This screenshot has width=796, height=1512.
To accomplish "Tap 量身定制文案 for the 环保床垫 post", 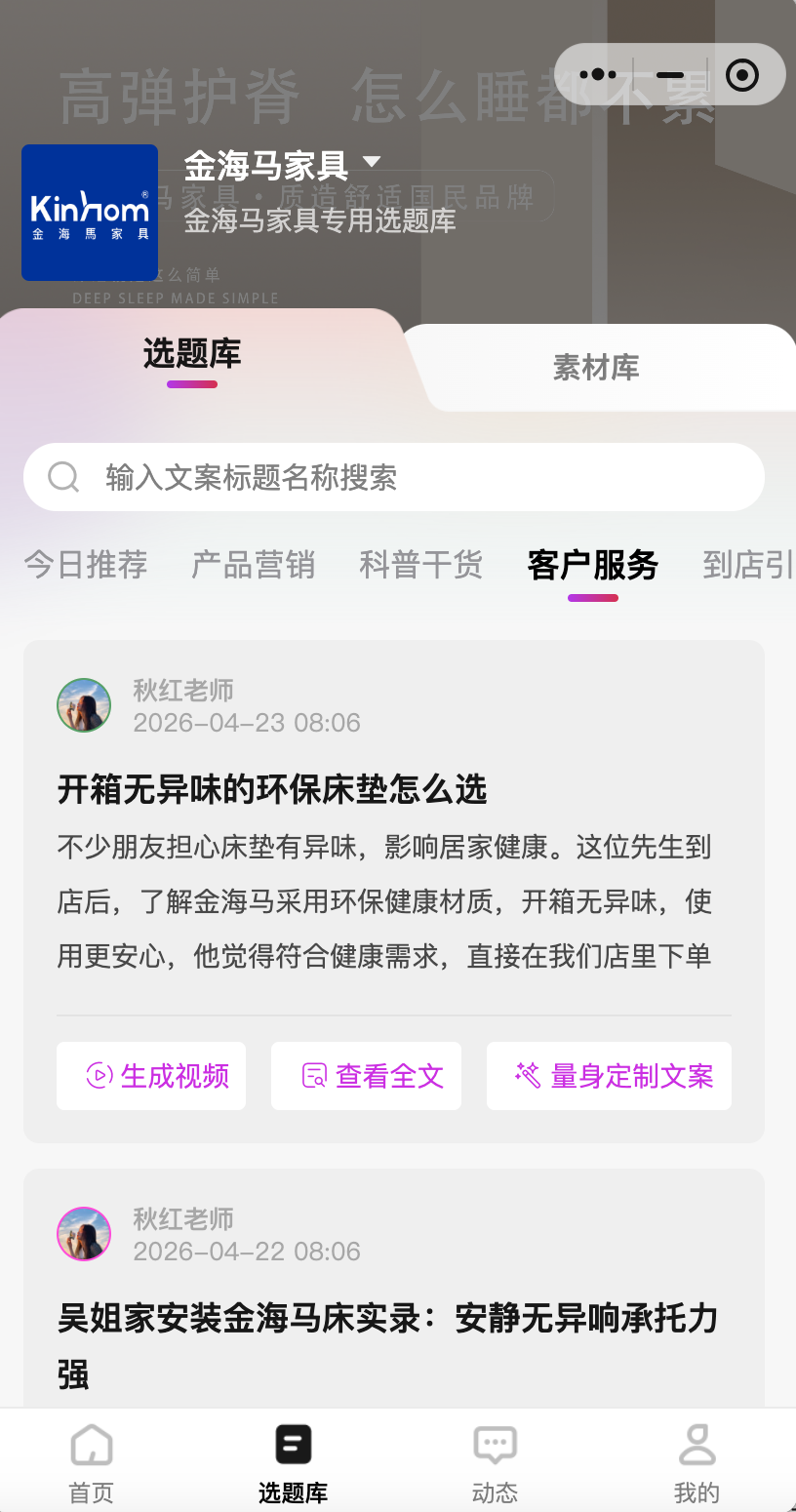I will [609, 1076].
